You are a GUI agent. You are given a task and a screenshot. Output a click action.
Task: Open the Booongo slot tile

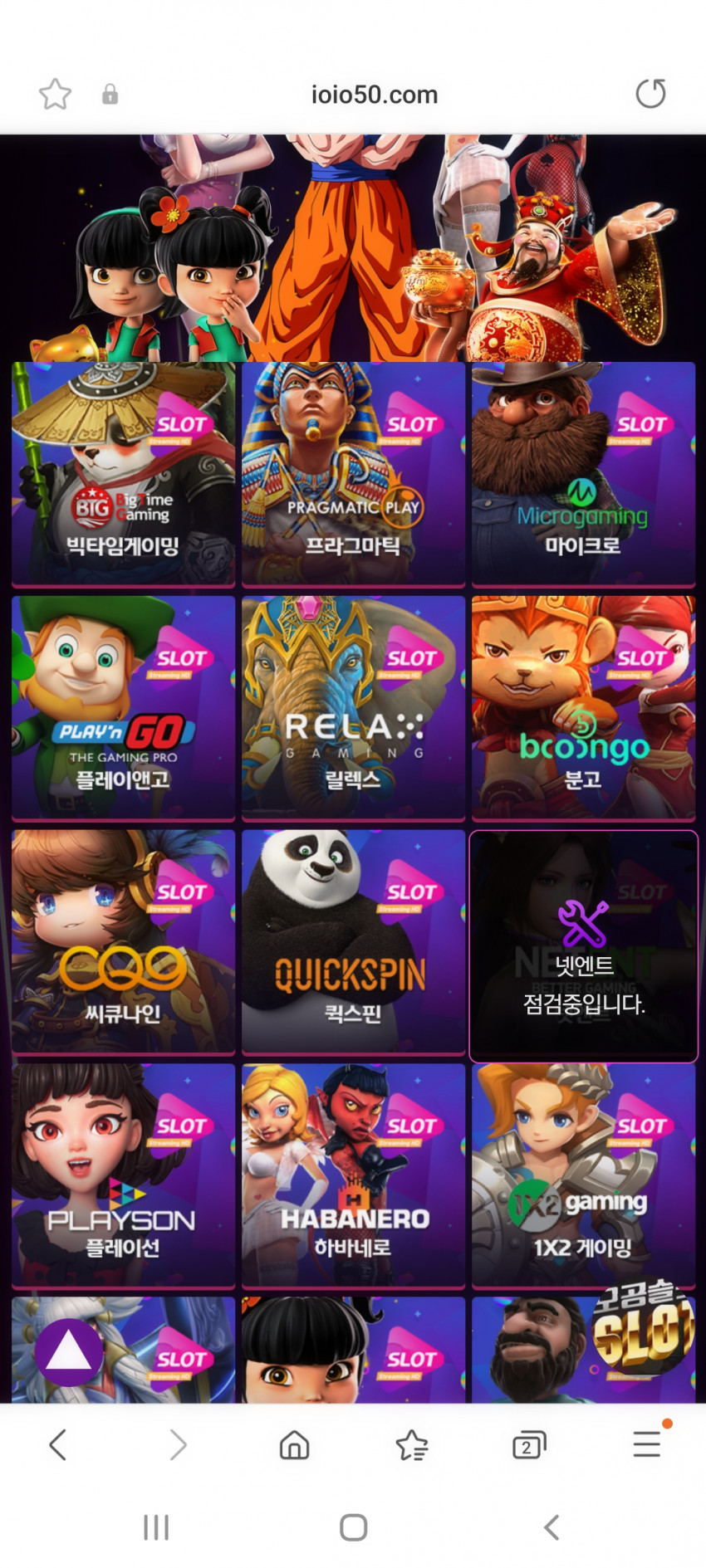[x=583, y=708]
